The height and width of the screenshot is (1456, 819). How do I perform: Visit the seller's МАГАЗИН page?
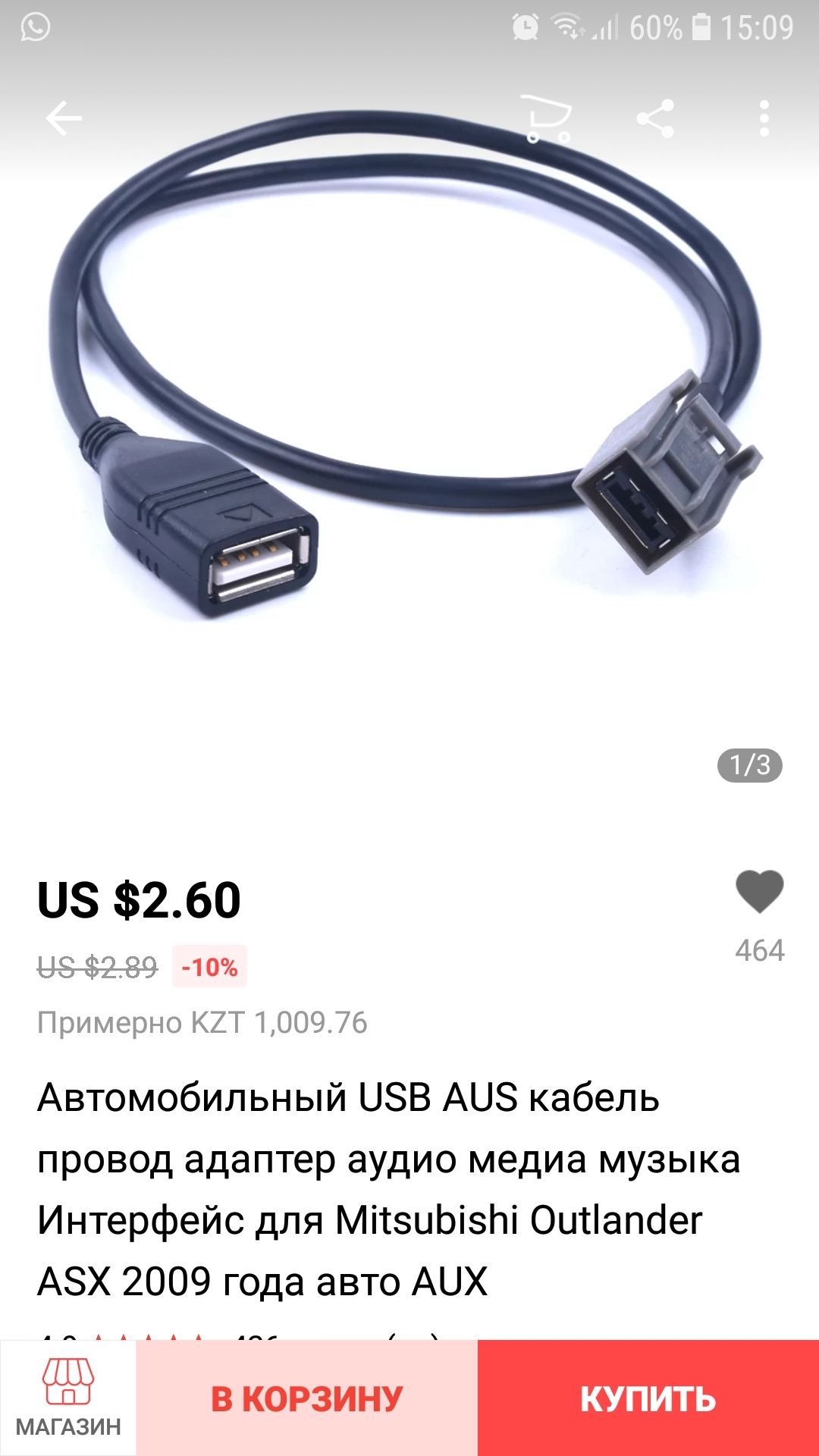coord(68,1398)
